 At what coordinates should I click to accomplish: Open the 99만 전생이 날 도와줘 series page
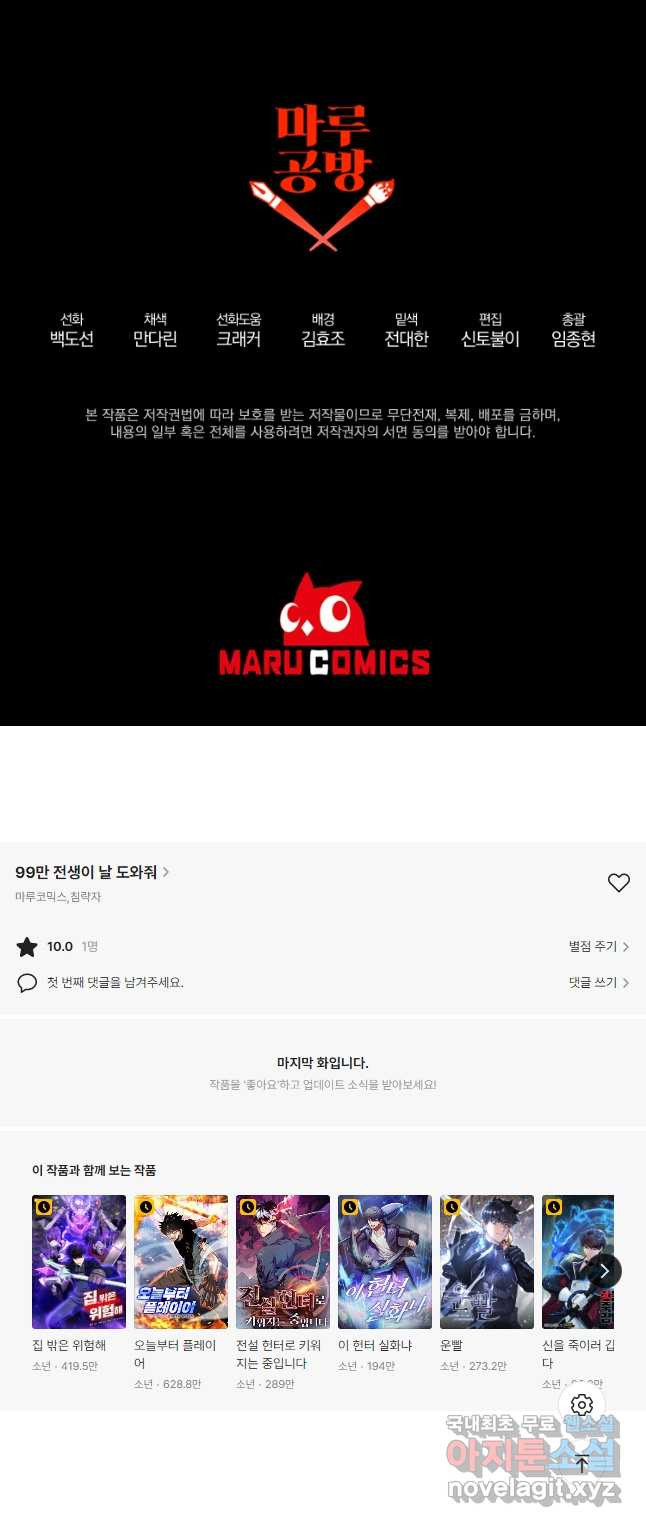[x=92, y=872]
